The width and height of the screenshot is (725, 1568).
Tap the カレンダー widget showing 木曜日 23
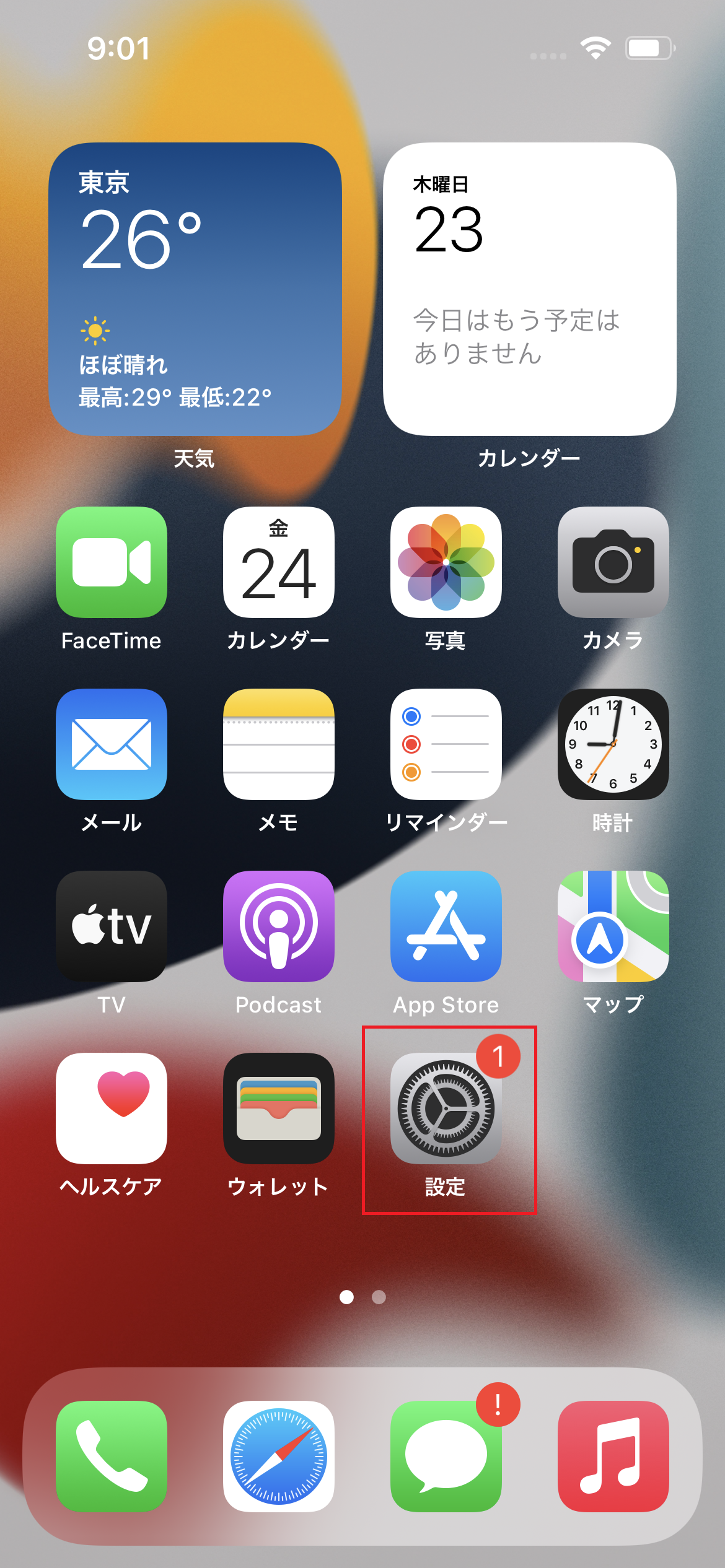pyautogui.click(x=529, y=285)
